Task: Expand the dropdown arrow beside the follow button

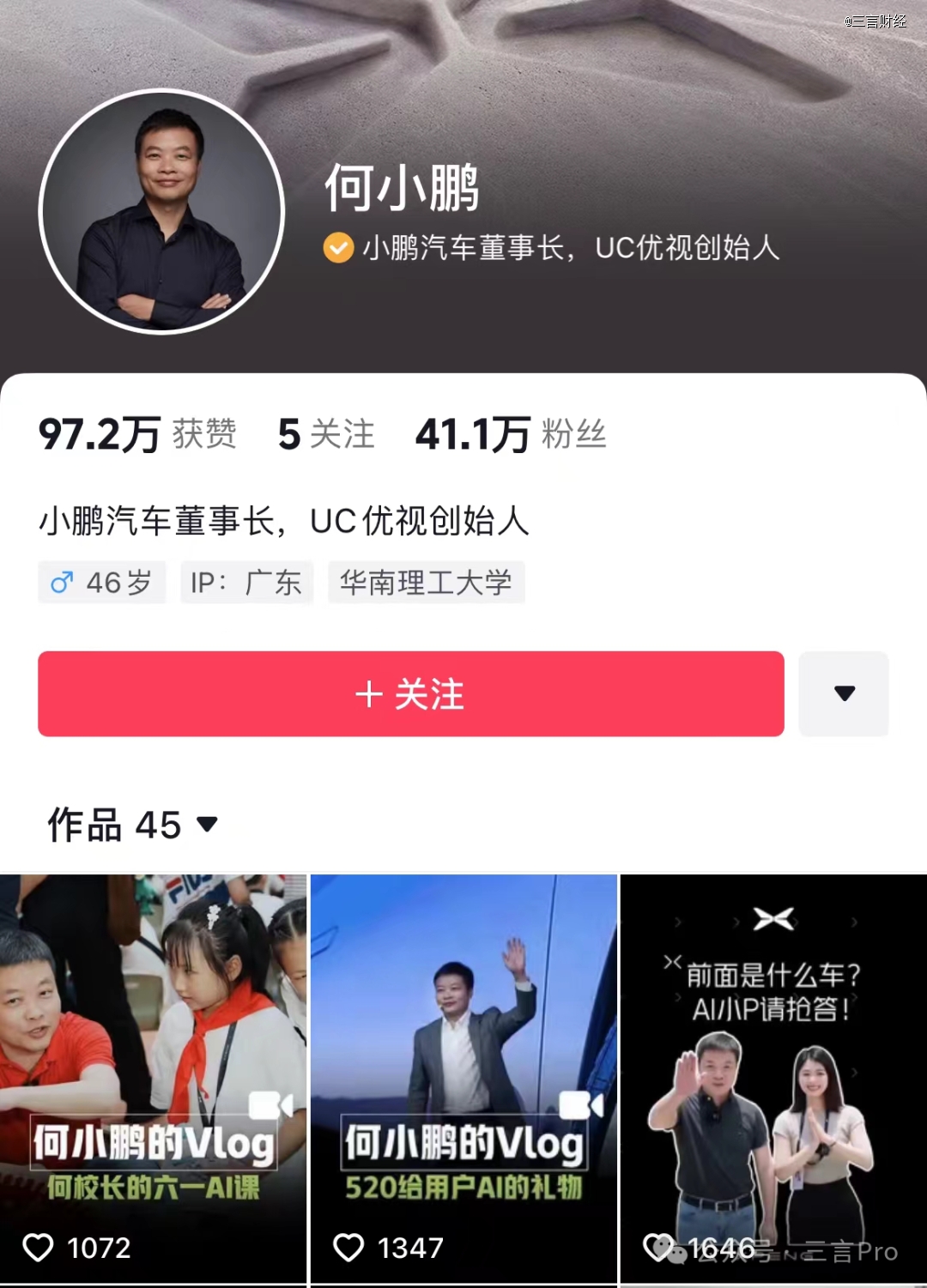Action: click(844, 693)
